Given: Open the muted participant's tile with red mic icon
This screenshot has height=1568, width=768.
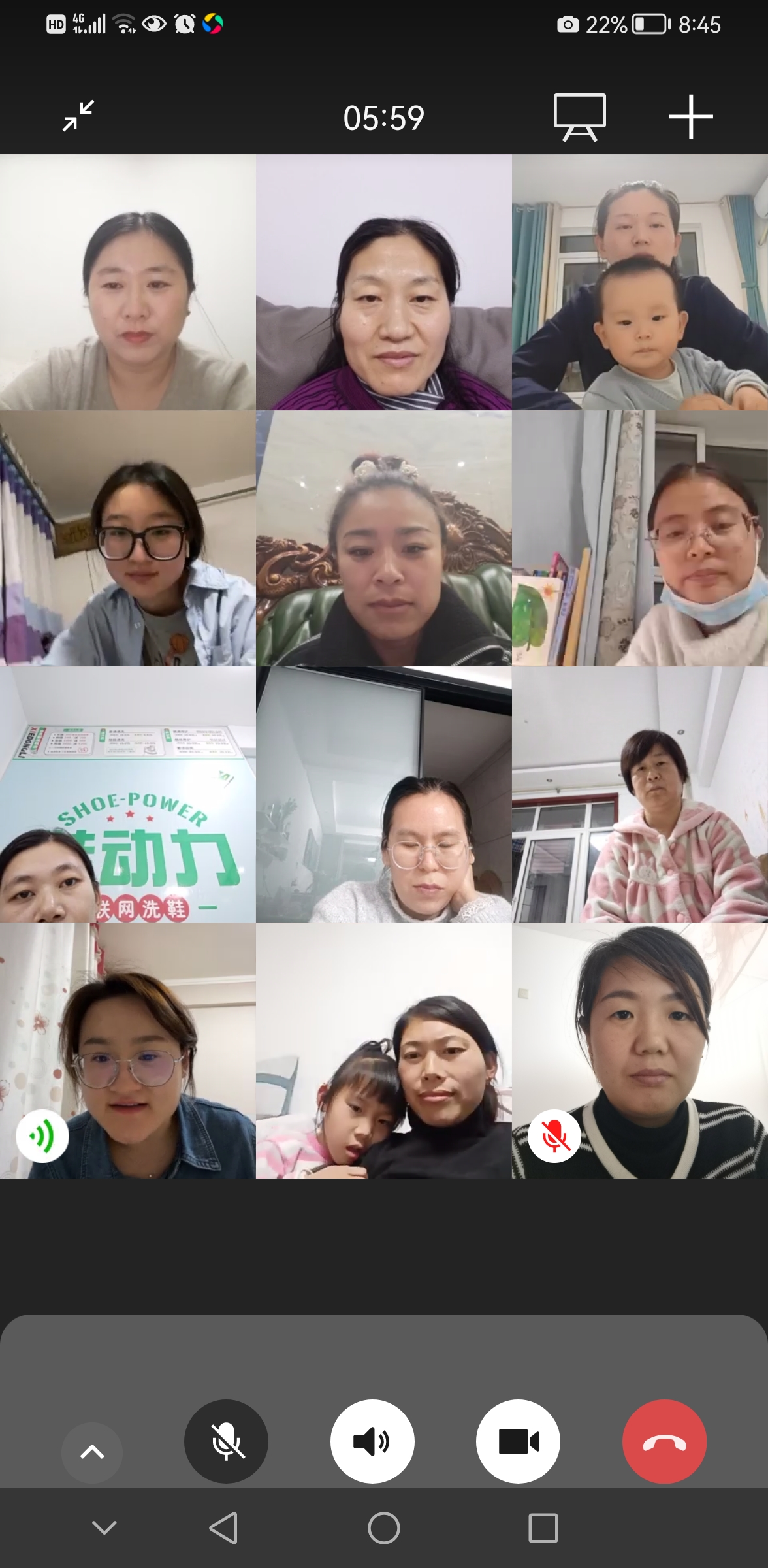Looking at the screenshot, I should pyautogui.click(x=640, y=1051).
